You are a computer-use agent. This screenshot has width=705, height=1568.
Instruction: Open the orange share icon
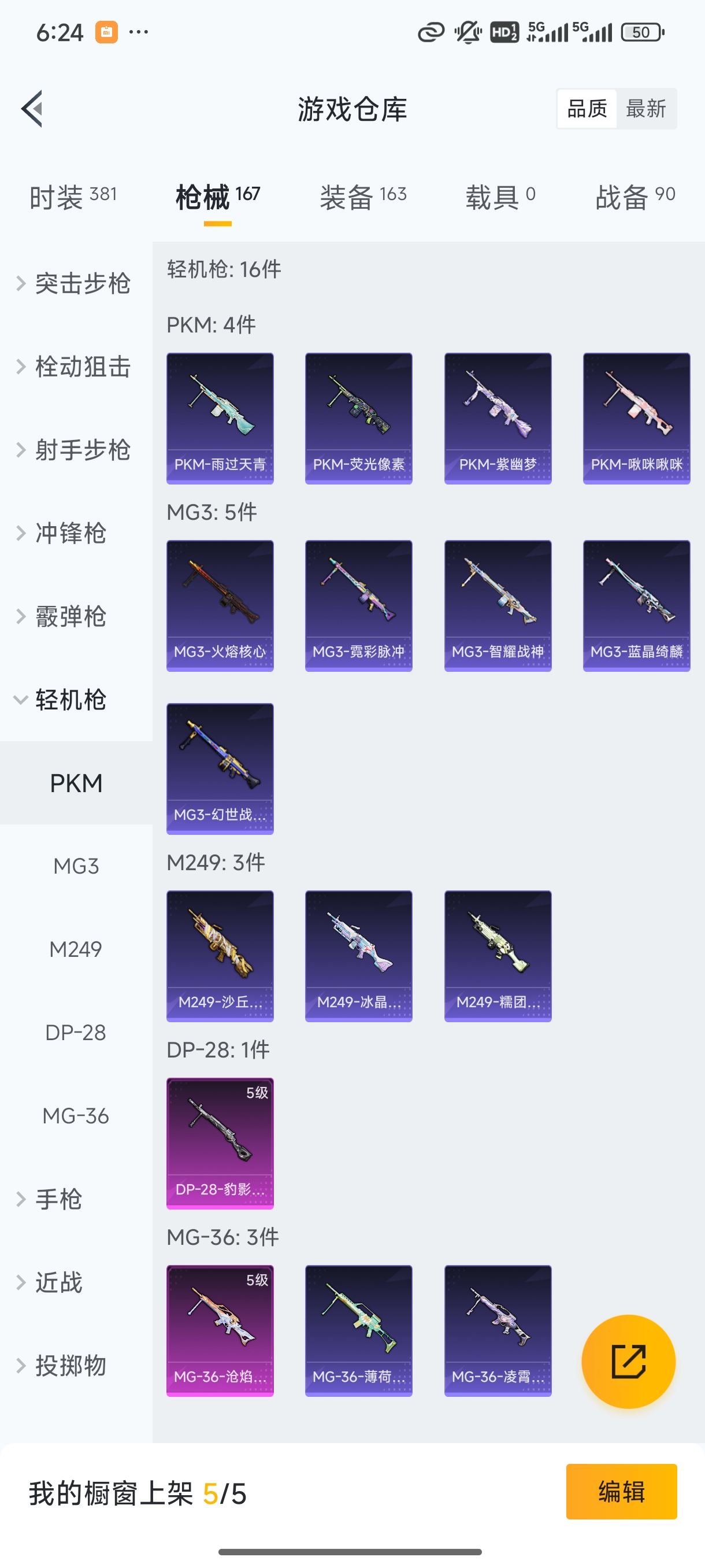tap(629, 1362)
